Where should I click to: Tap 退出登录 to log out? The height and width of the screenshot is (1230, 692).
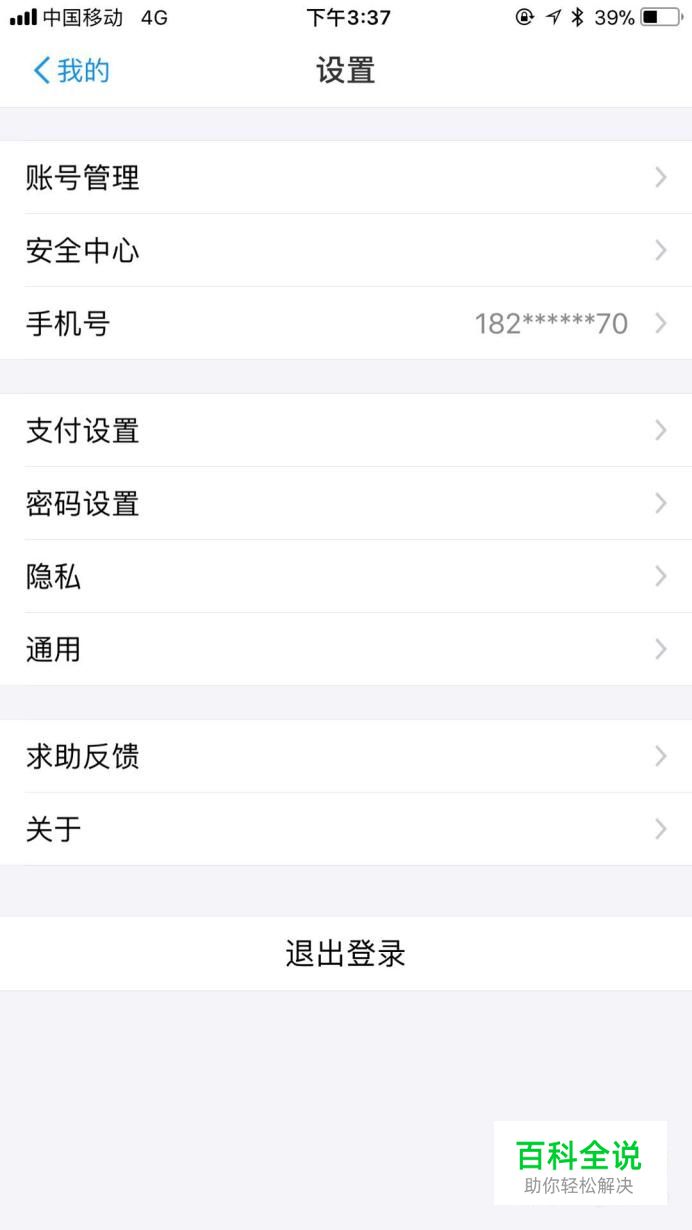[345, 954]
